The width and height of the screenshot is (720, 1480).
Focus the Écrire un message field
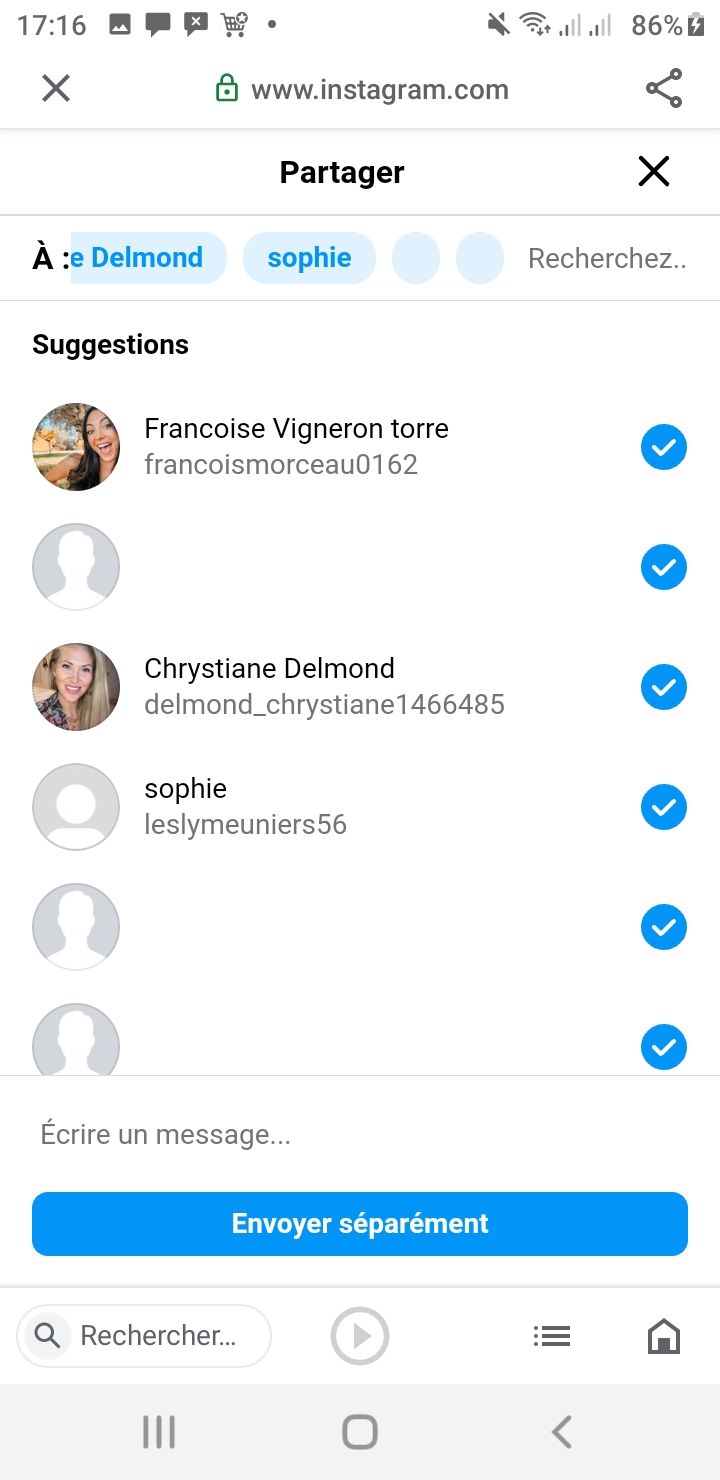point(360,1135)
